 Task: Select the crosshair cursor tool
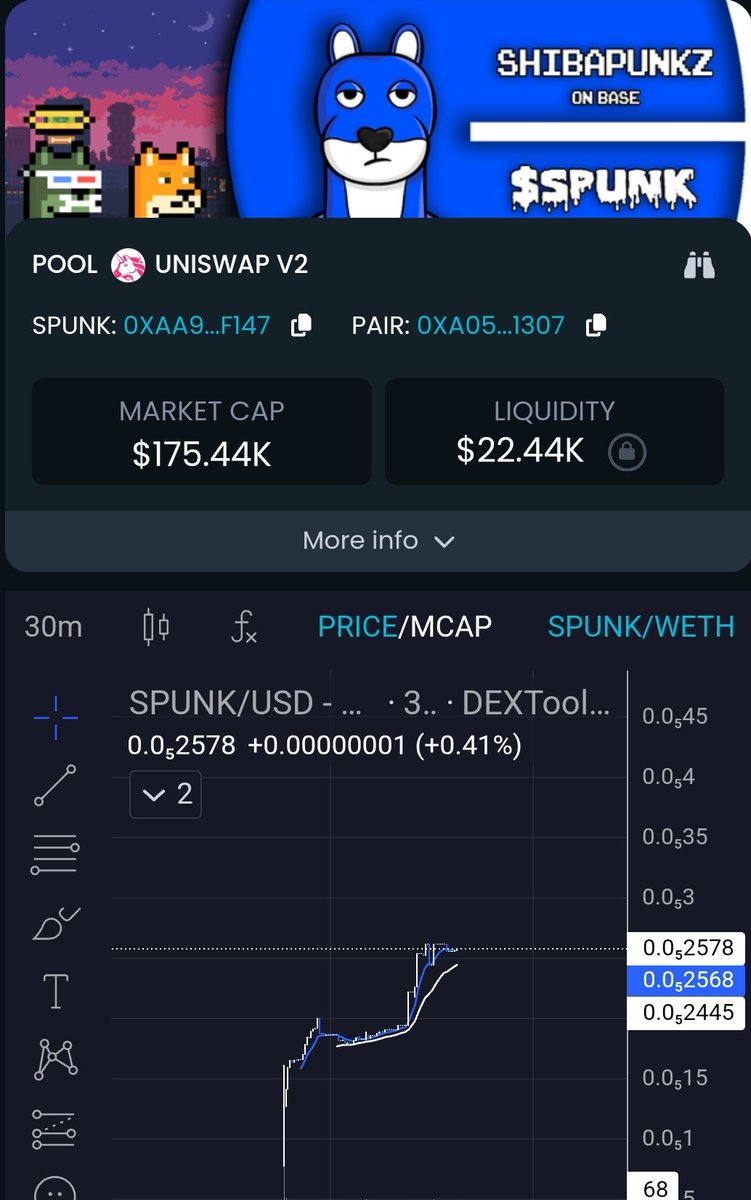pos(55,718)
